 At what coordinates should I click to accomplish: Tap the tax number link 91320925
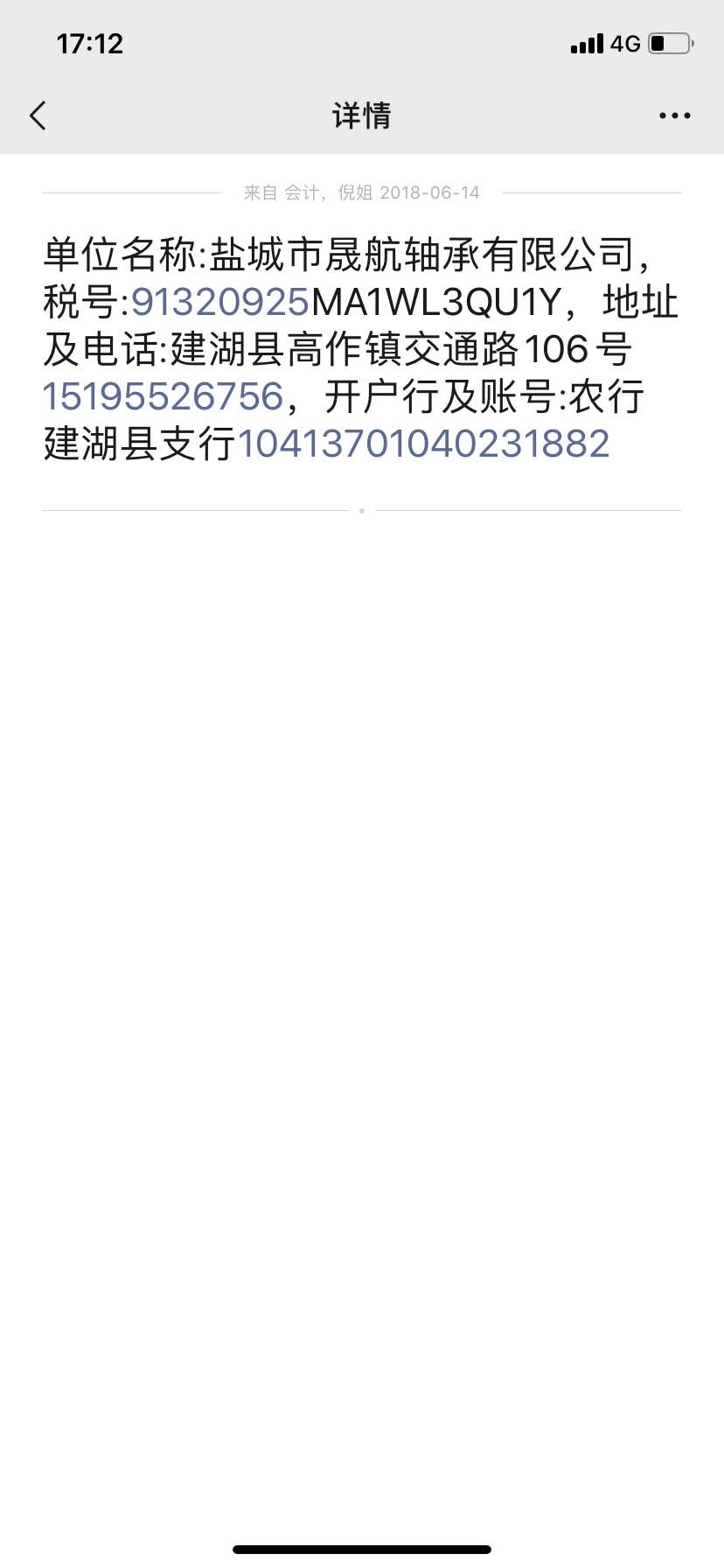220,302
